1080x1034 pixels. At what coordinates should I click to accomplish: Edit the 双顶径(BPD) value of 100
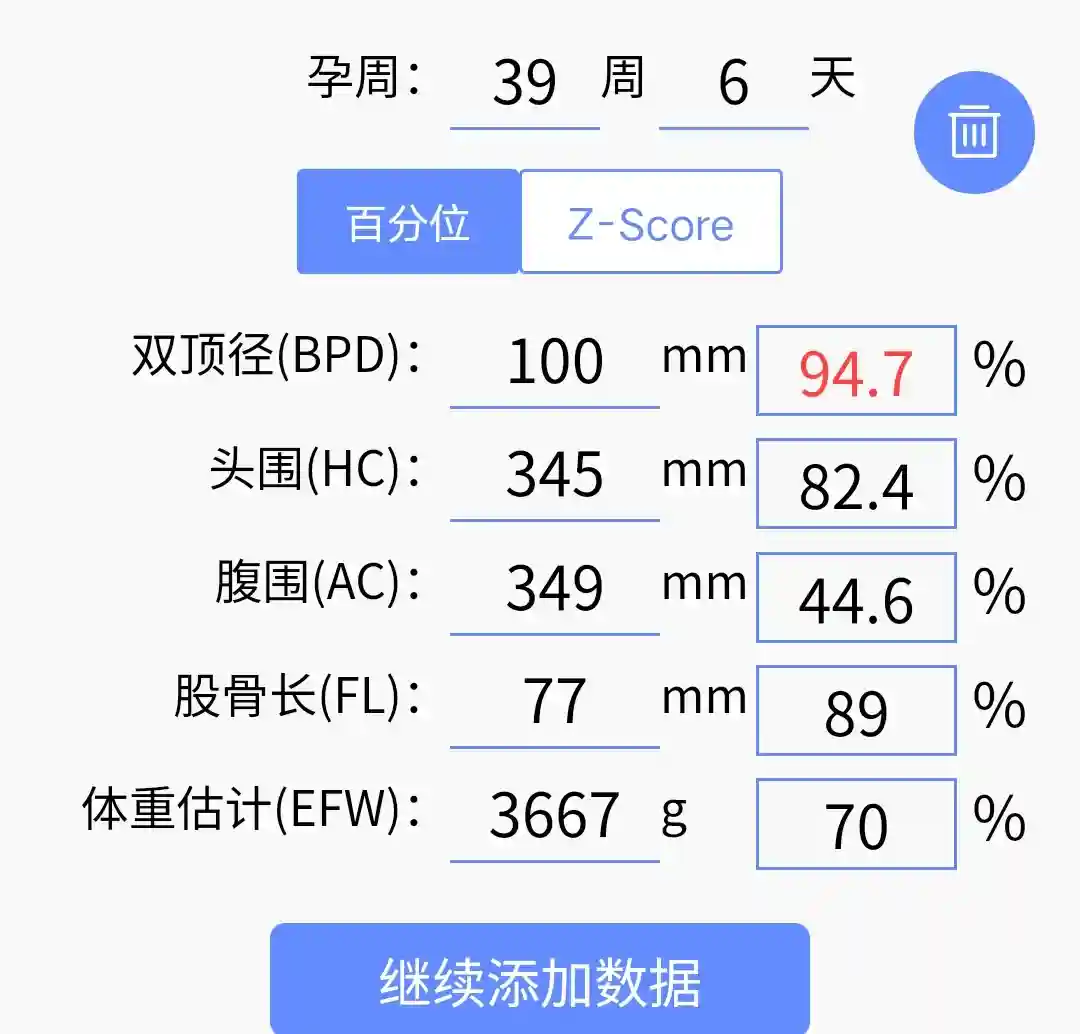555,362
